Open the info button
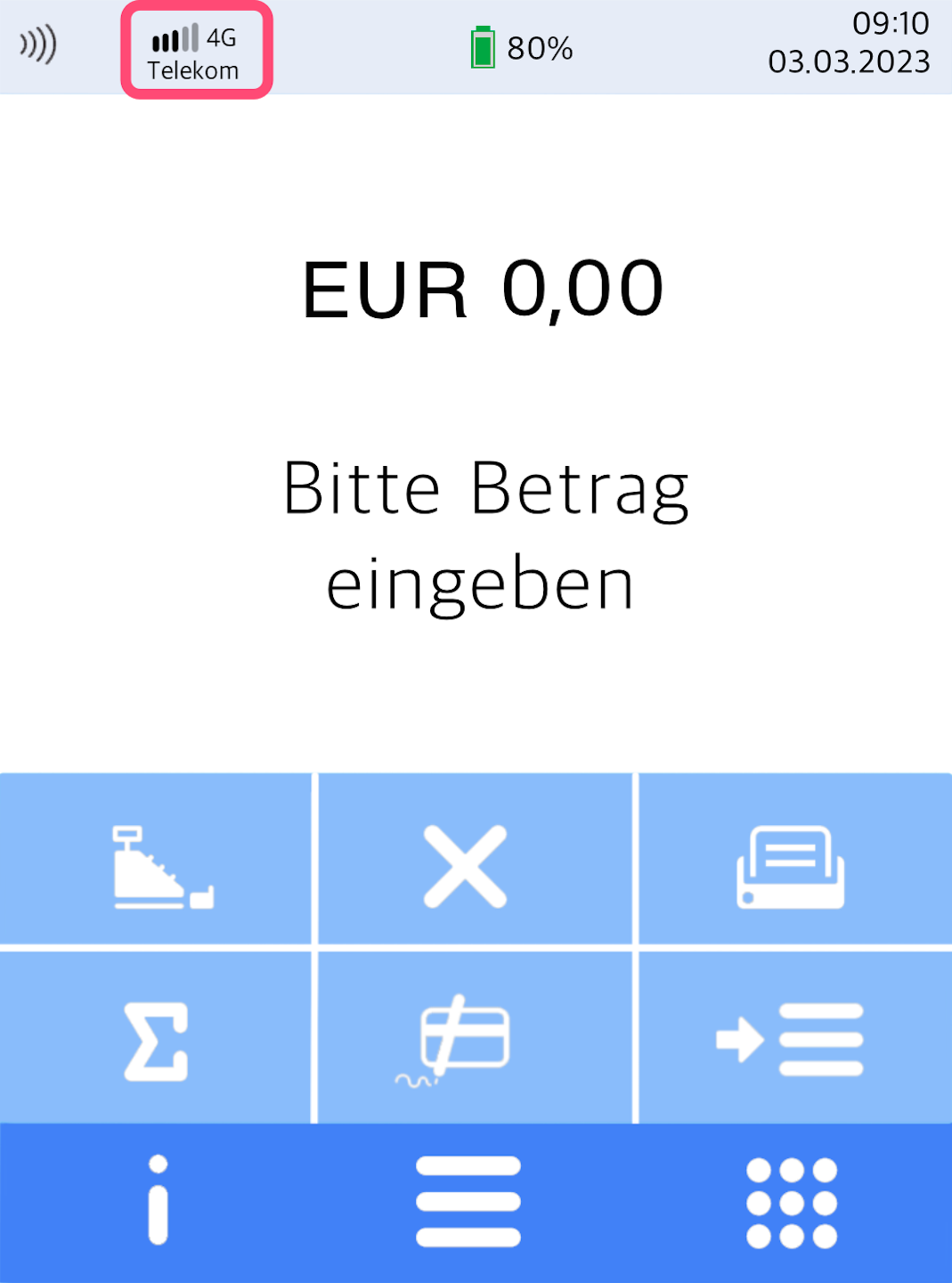 tap(159, 1201)
